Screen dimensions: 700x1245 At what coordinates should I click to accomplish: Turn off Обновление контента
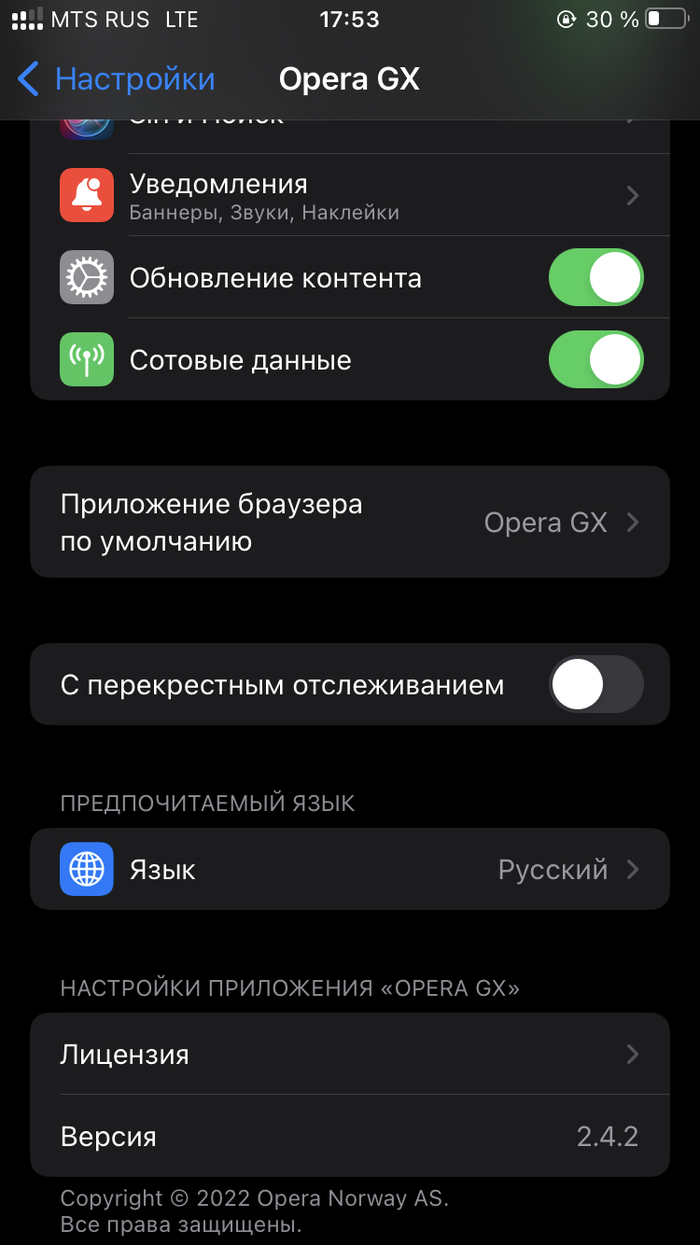[x=595, y=278]
